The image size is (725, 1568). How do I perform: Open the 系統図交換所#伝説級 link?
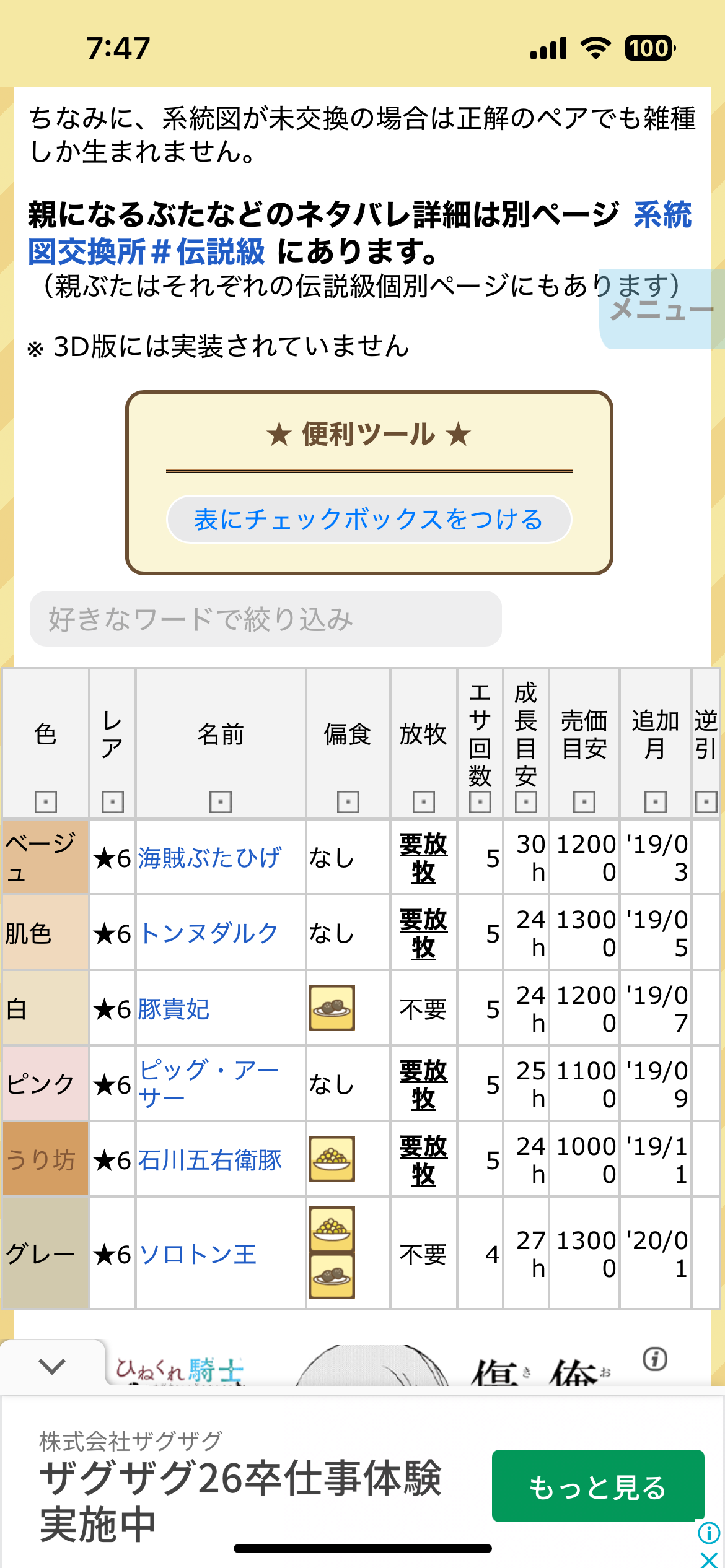pos(146,251)
